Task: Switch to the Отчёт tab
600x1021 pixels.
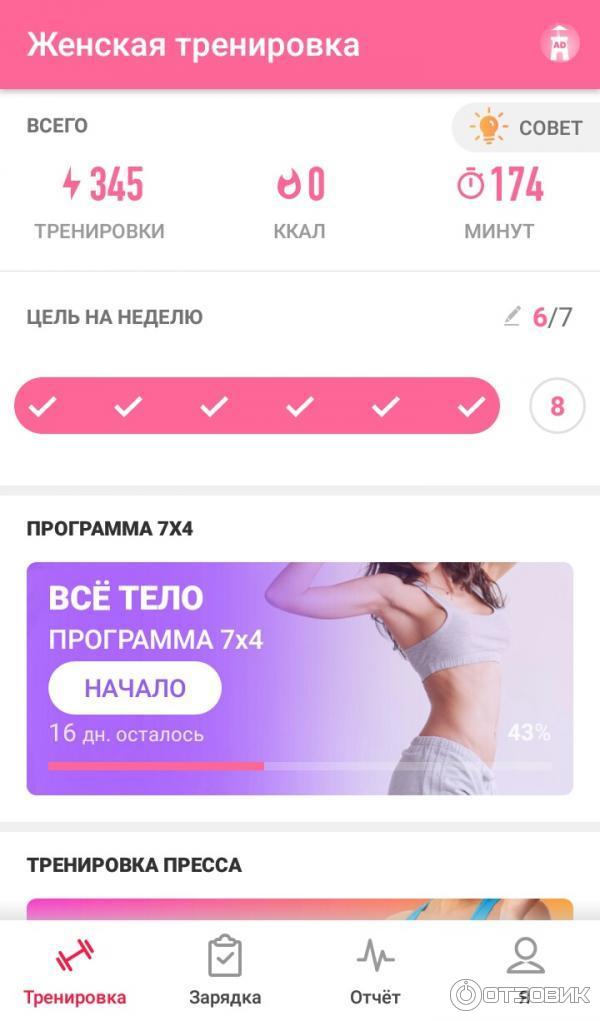Action: pos(375,970)
